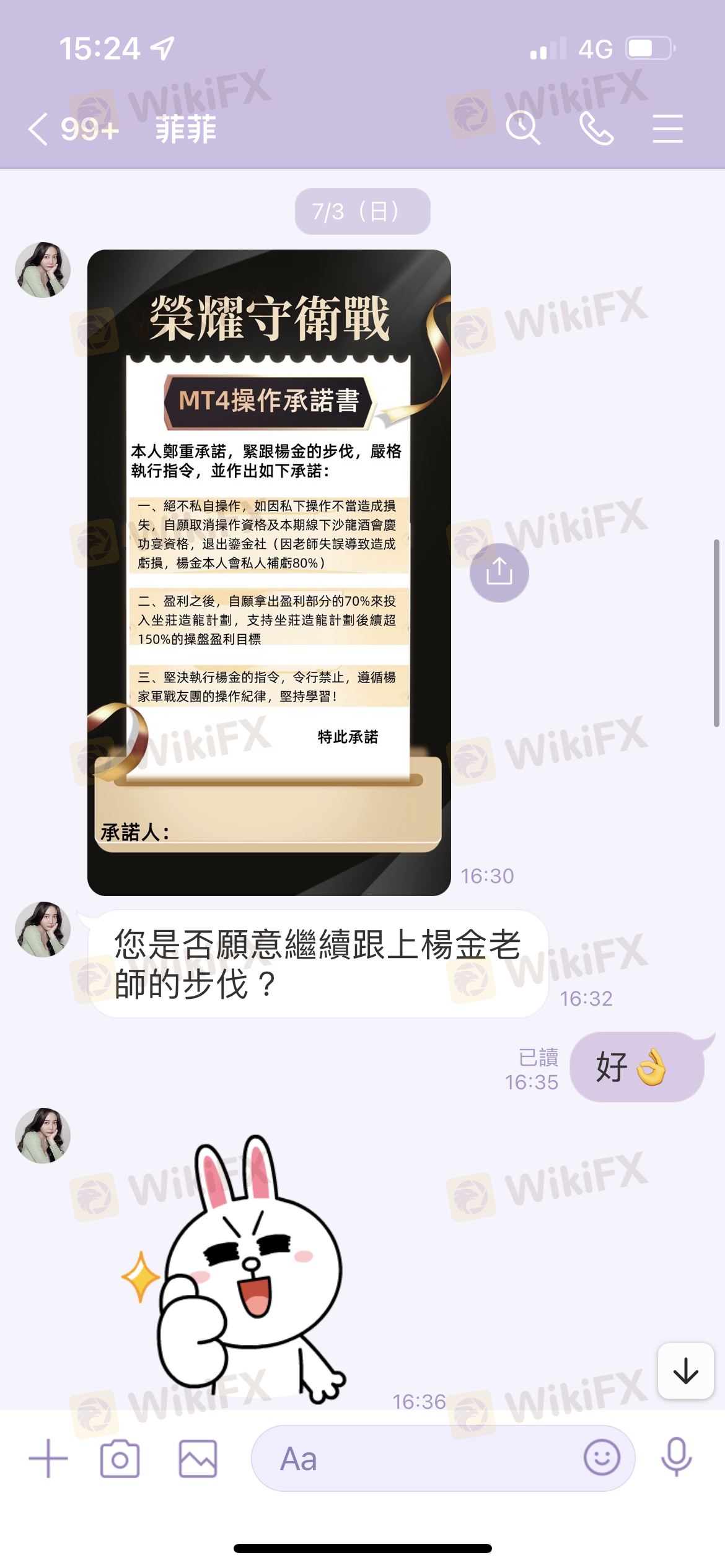Start a voice call with 菲菲
This screenshot has width=725, height=1568.
coord(596,129)
